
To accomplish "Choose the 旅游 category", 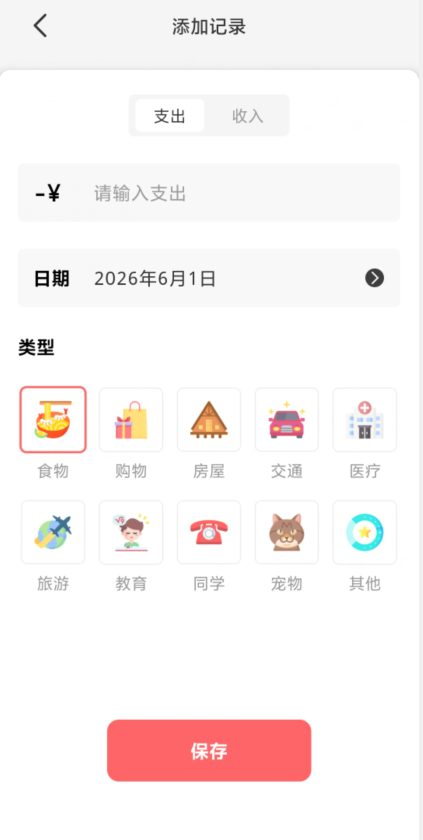I will point(53,532).
